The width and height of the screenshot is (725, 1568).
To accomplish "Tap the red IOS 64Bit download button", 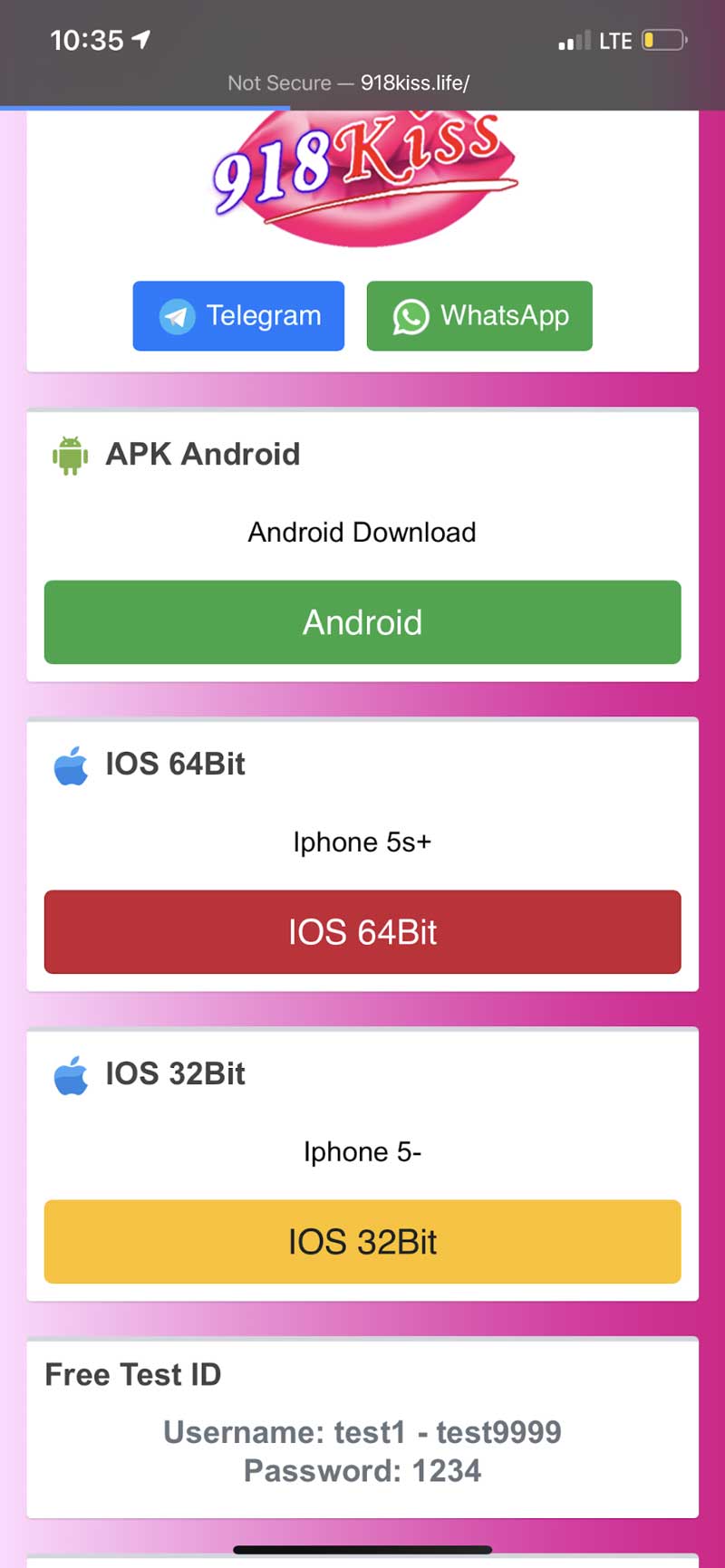I will (x=362, y=932).
